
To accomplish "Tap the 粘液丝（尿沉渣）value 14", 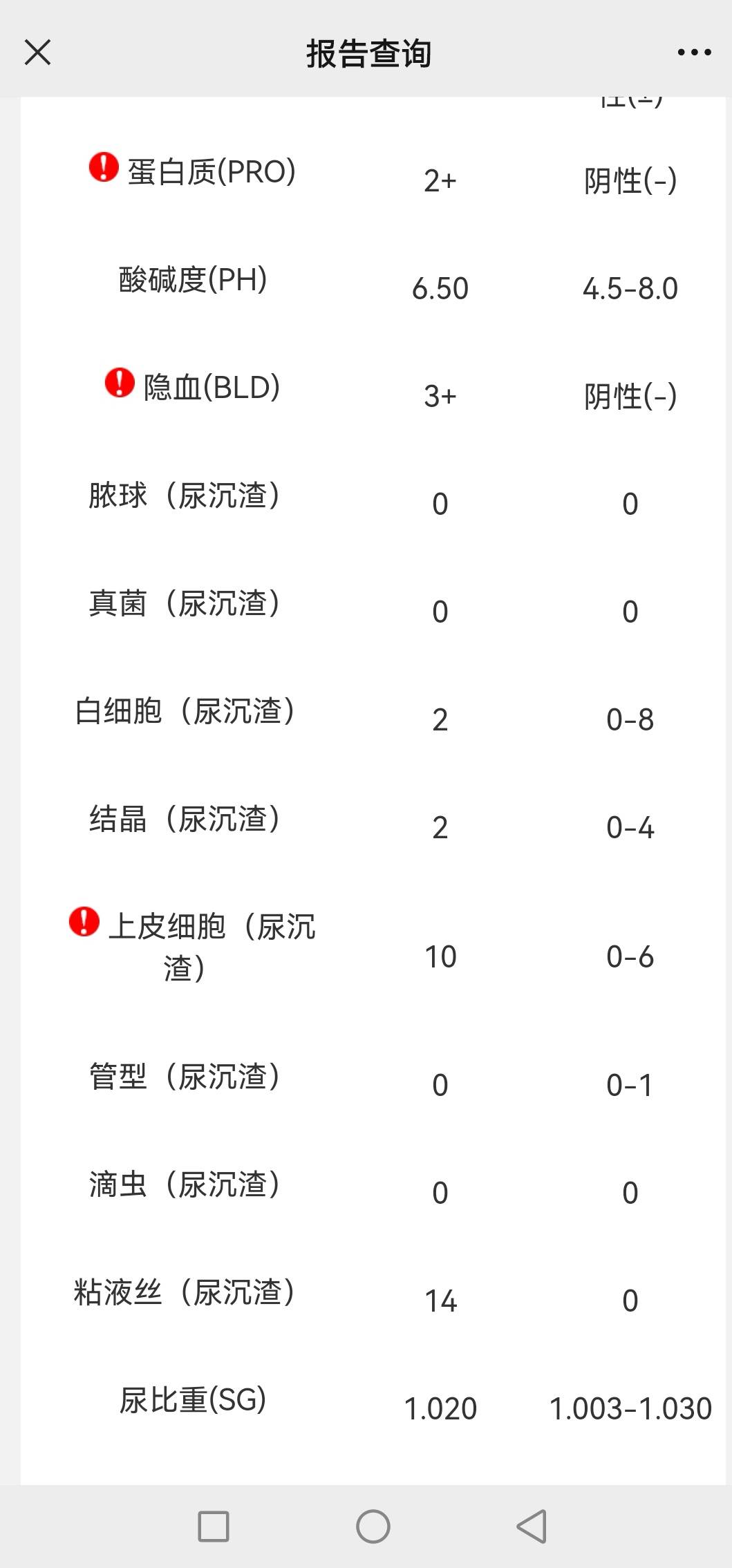I will point(440,1301).
